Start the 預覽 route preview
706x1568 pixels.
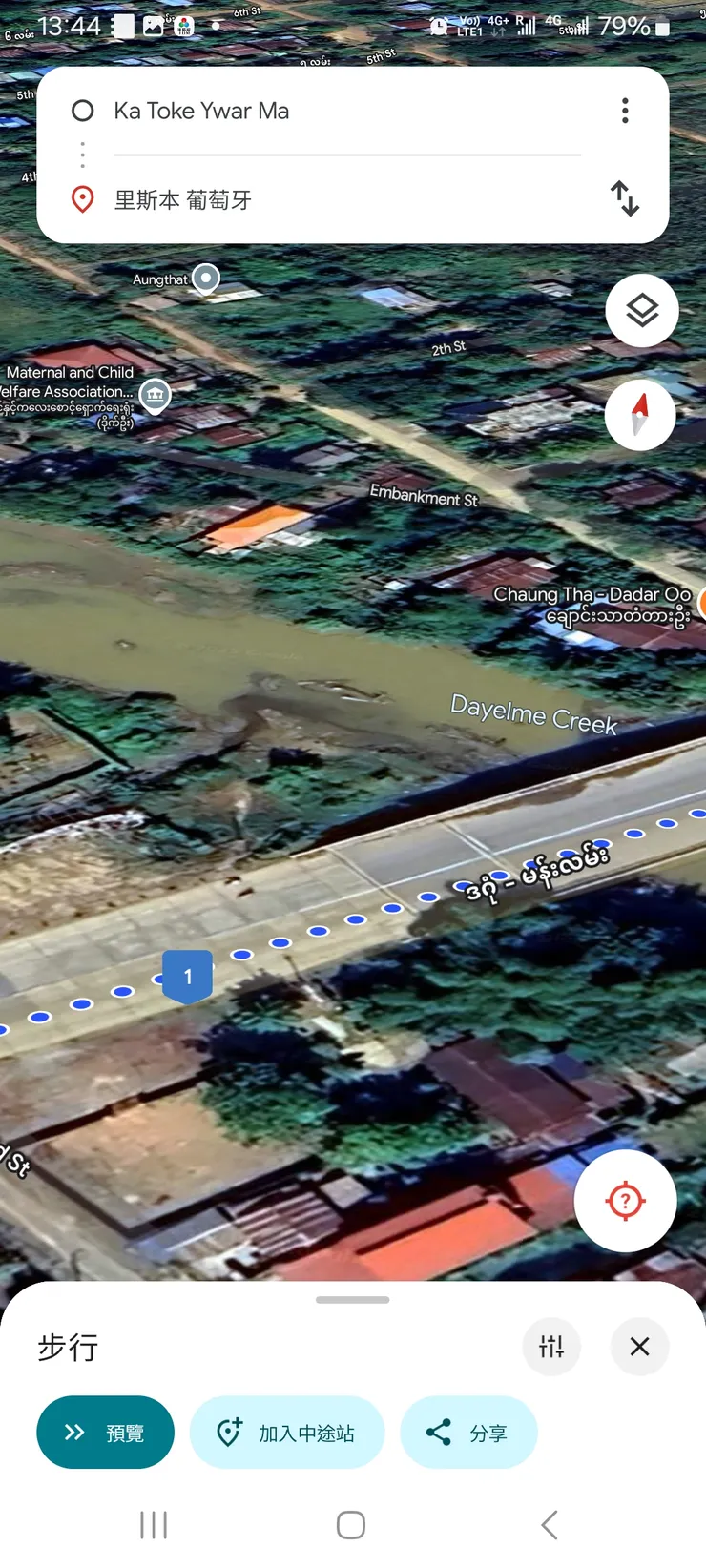click(105, 1433)
